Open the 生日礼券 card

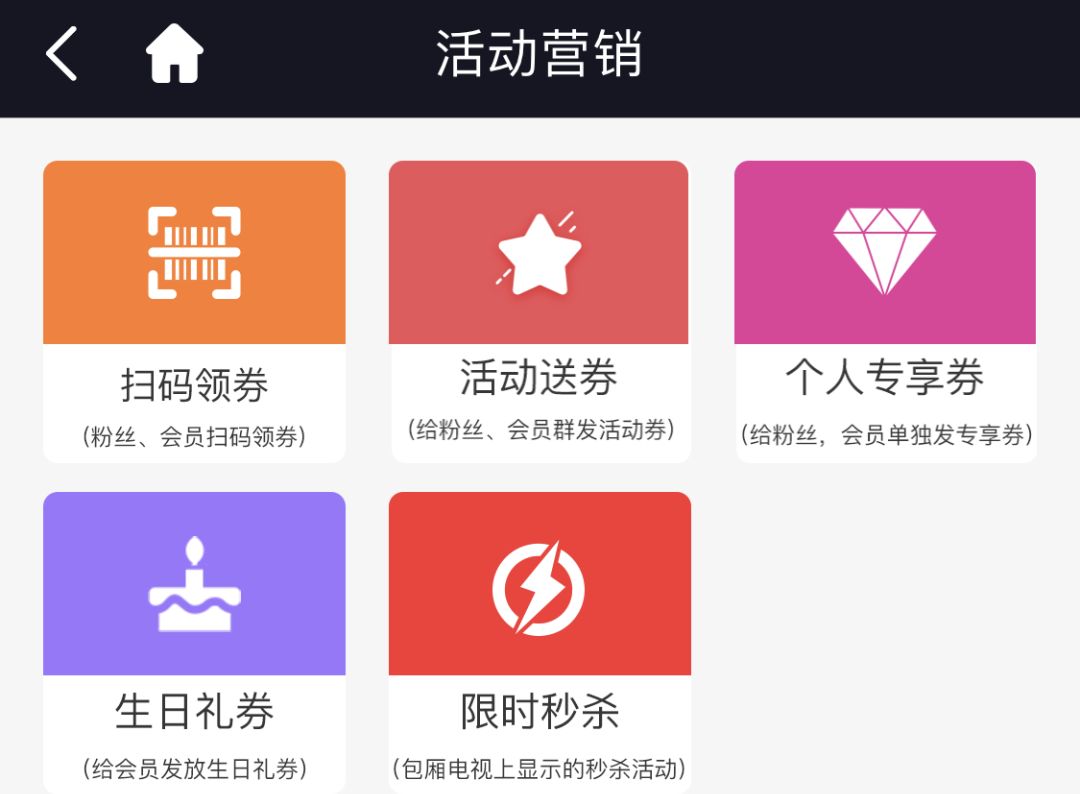click(x=194, y=640)
